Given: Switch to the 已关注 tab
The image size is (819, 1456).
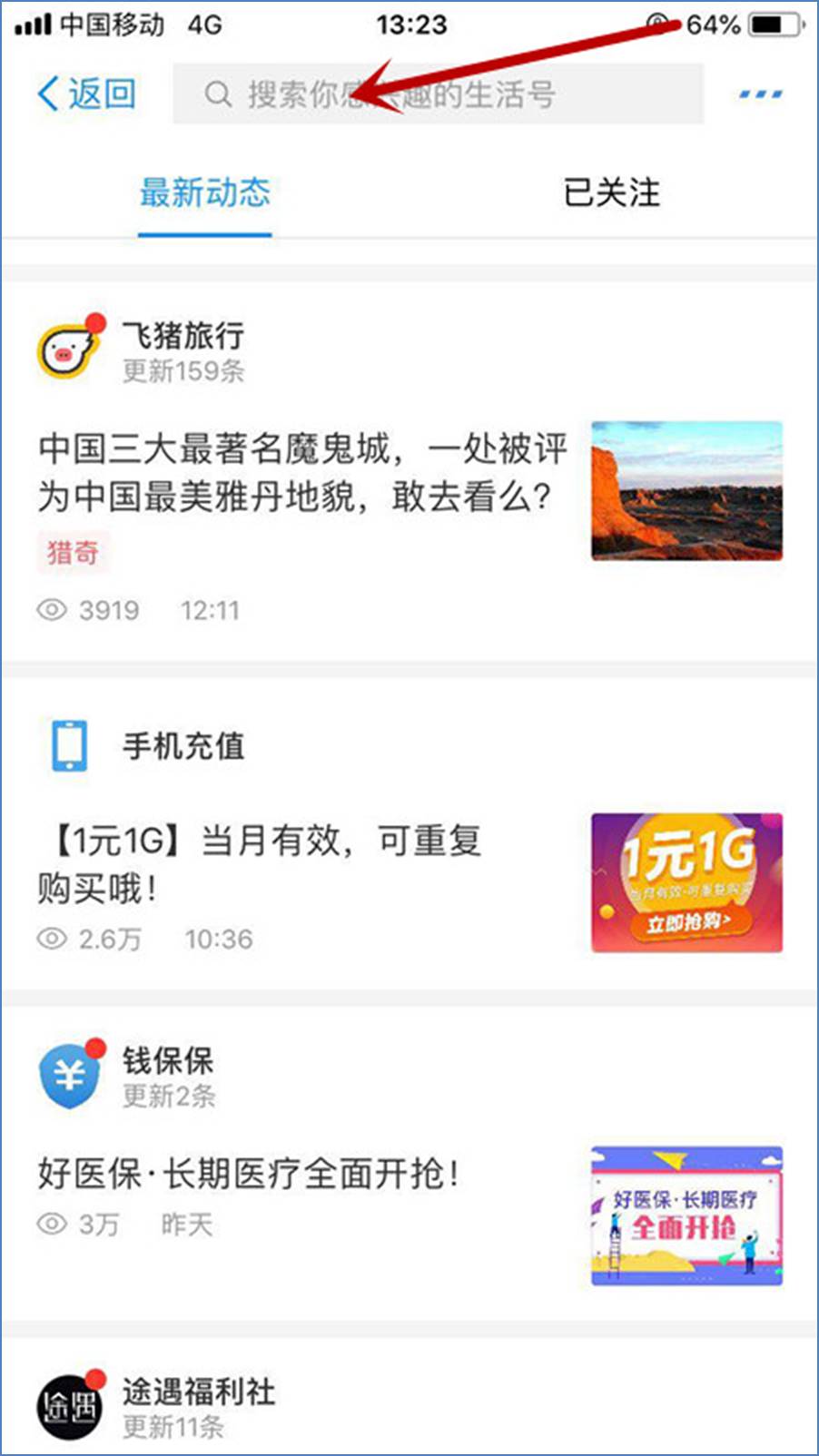Looking at the screenshot, I should [611, 193].
